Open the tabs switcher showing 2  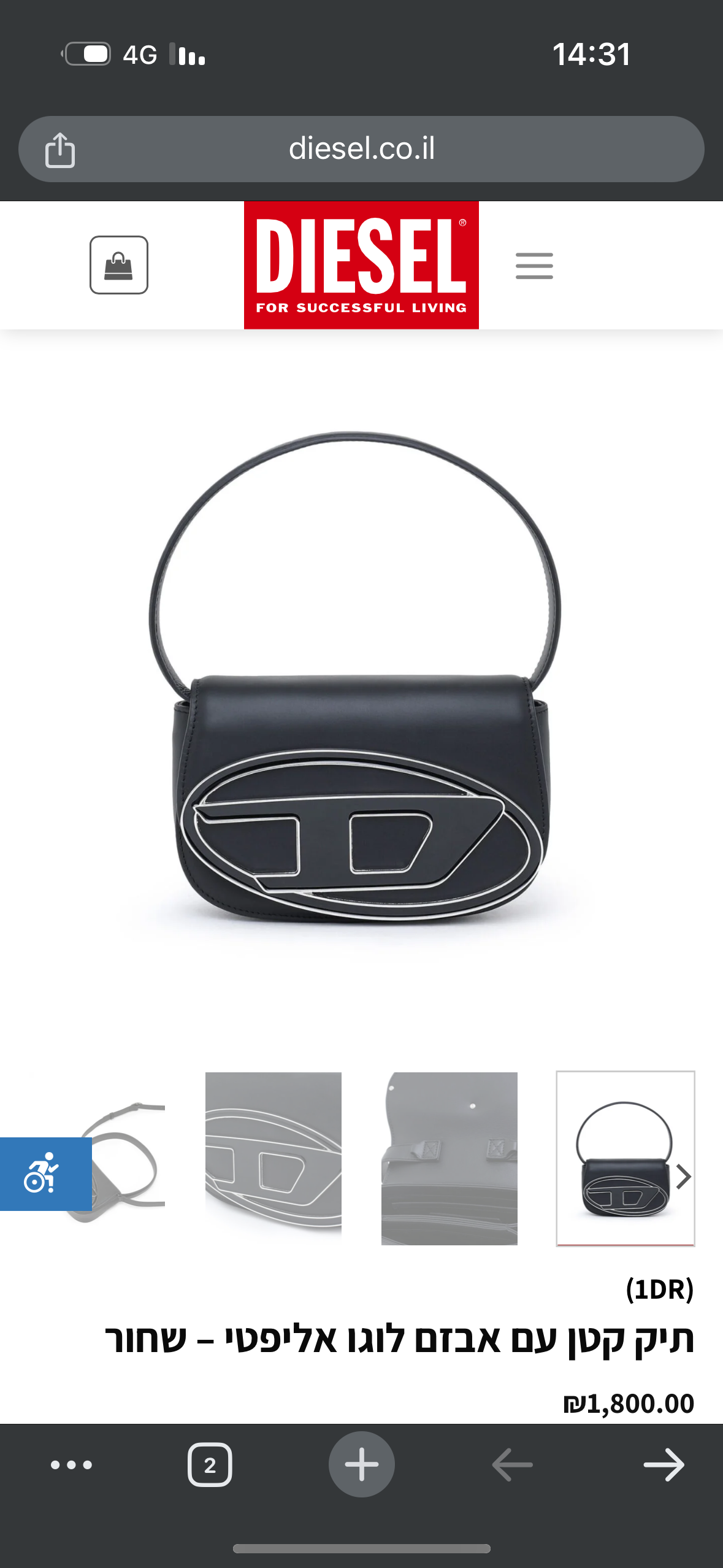pyautogui.click(x=210, y=1465)
